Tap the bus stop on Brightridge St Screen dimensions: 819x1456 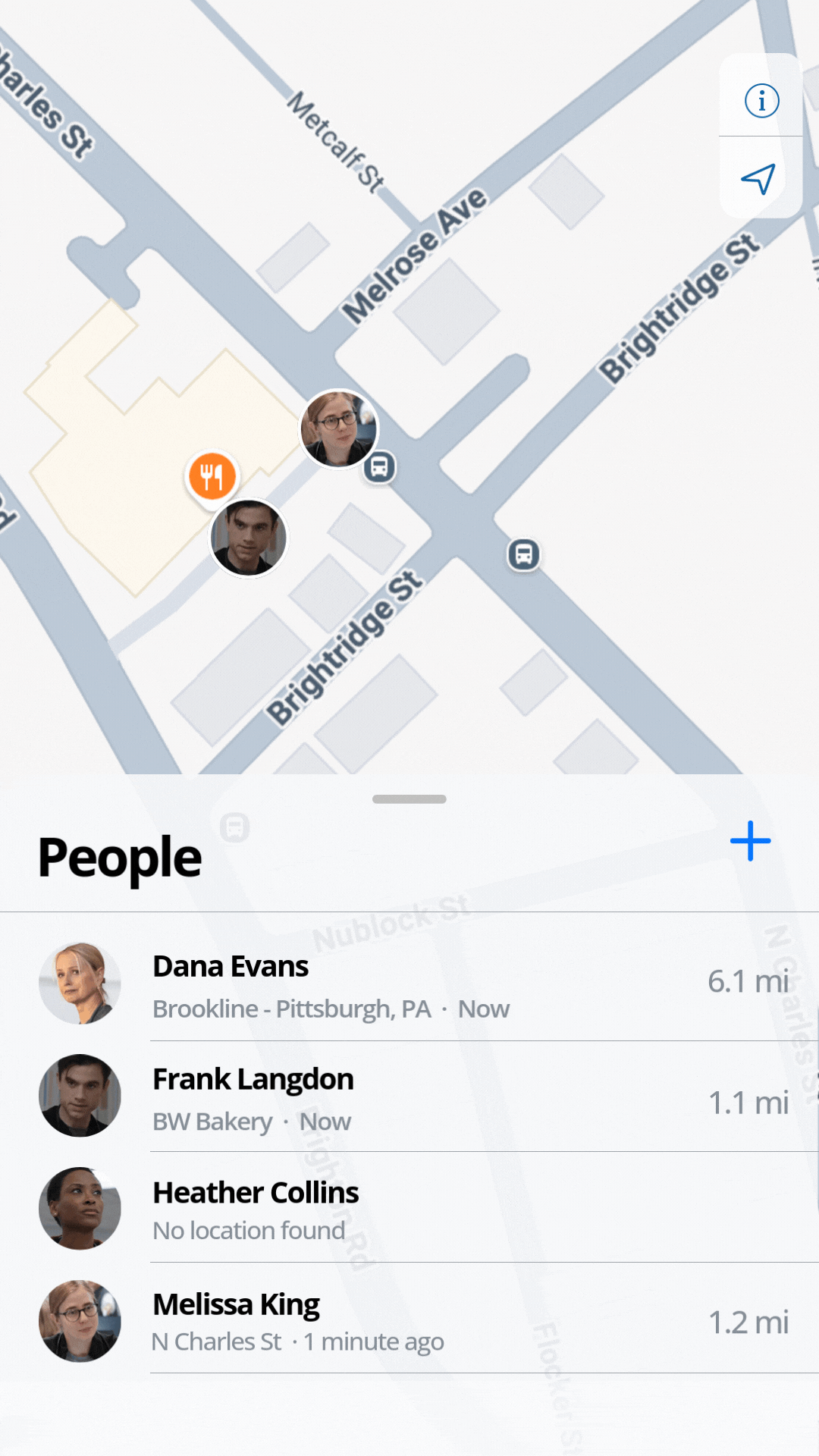(523, 554)
